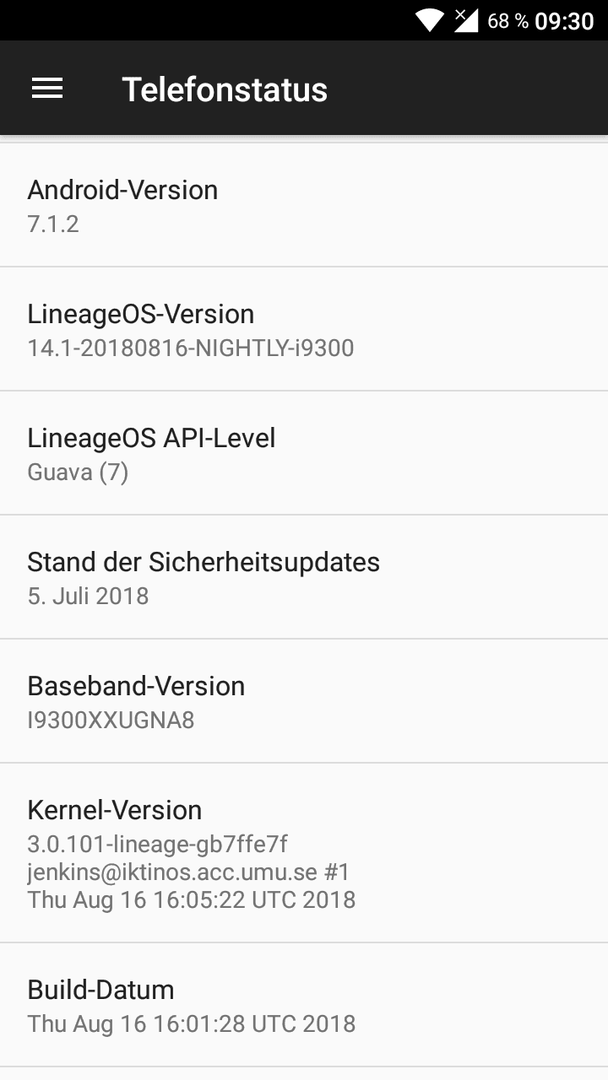Tap the LineageOS API-Level row
Image resolution: width=608 pixels, height=1080 pixels.
[304, 453]
